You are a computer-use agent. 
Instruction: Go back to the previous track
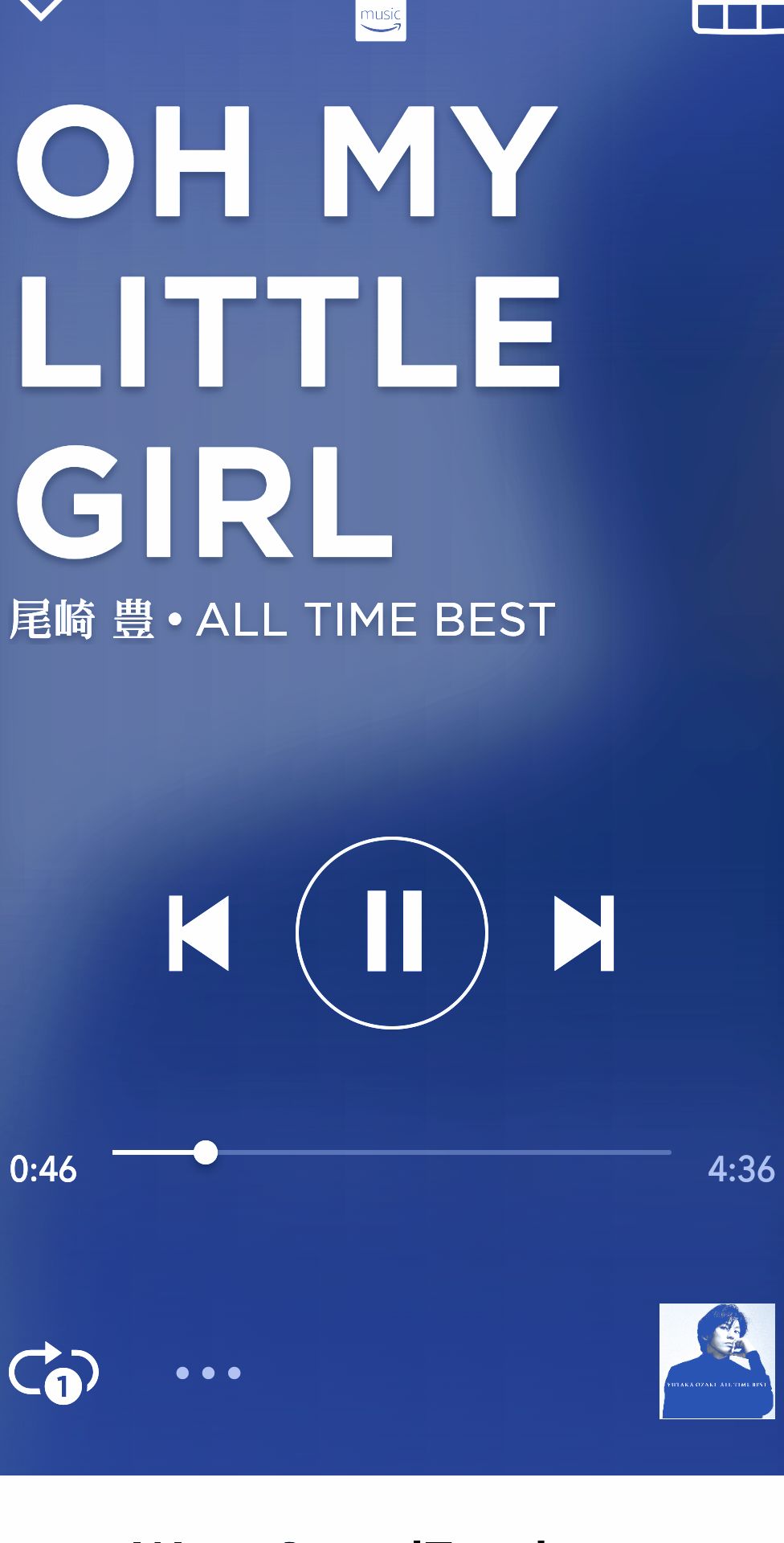198,933
